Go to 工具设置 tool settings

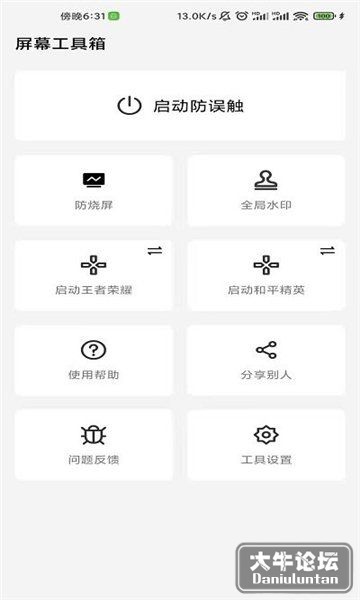click(266, 445)
